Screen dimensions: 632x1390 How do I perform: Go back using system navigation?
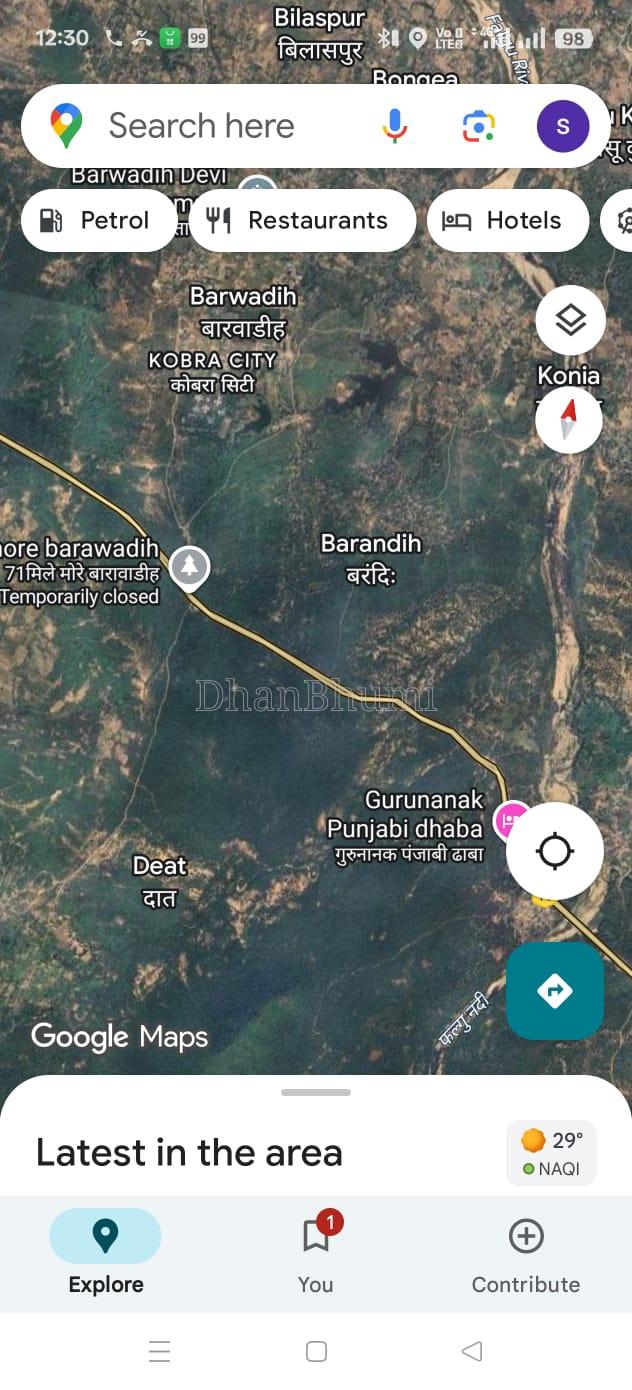coord(472,1352)
